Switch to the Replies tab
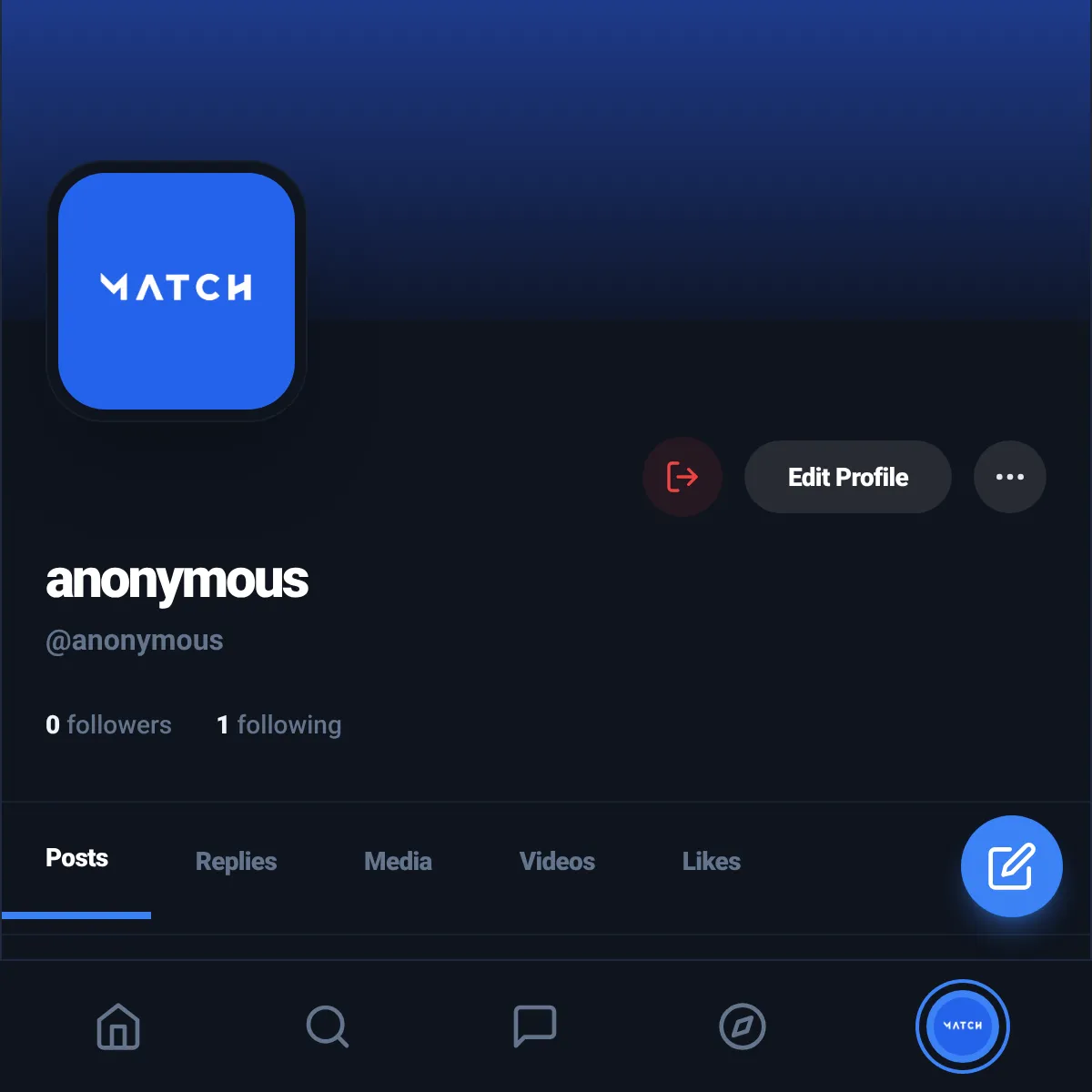Viewport: 1092px width, 1092px height. pos(236,861)
